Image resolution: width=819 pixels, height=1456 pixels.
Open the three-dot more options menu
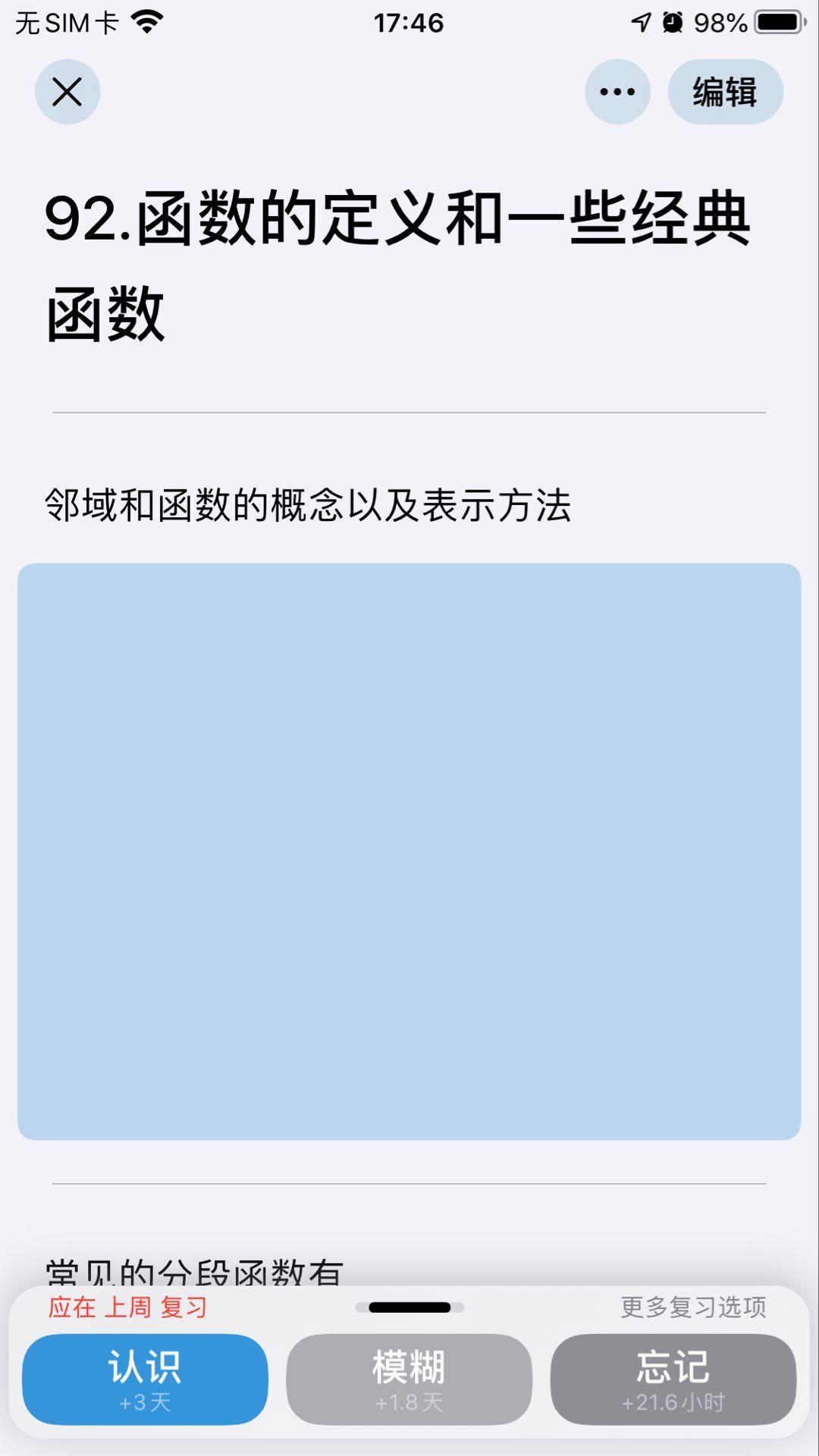(617, 93)
